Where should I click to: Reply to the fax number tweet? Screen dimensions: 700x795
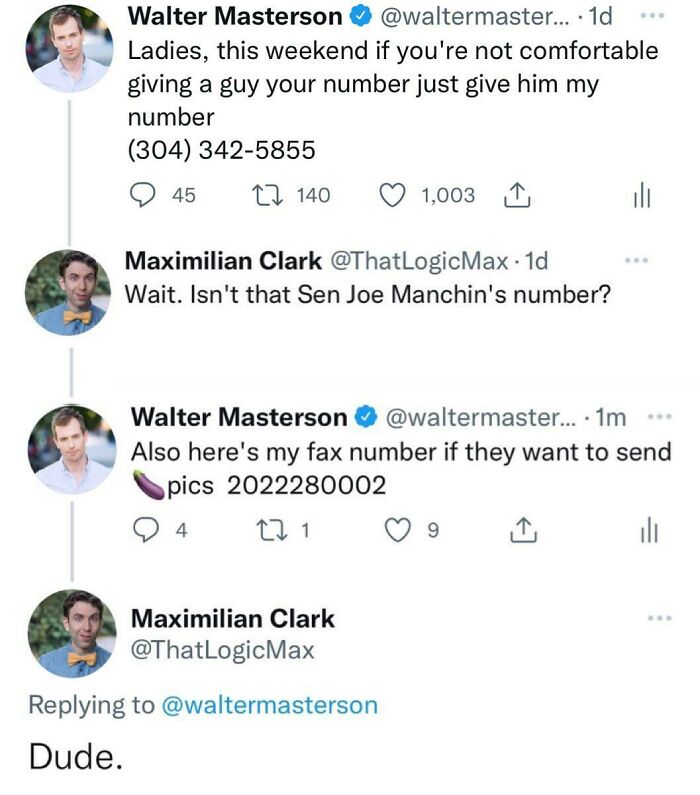[x=145, y=530]
